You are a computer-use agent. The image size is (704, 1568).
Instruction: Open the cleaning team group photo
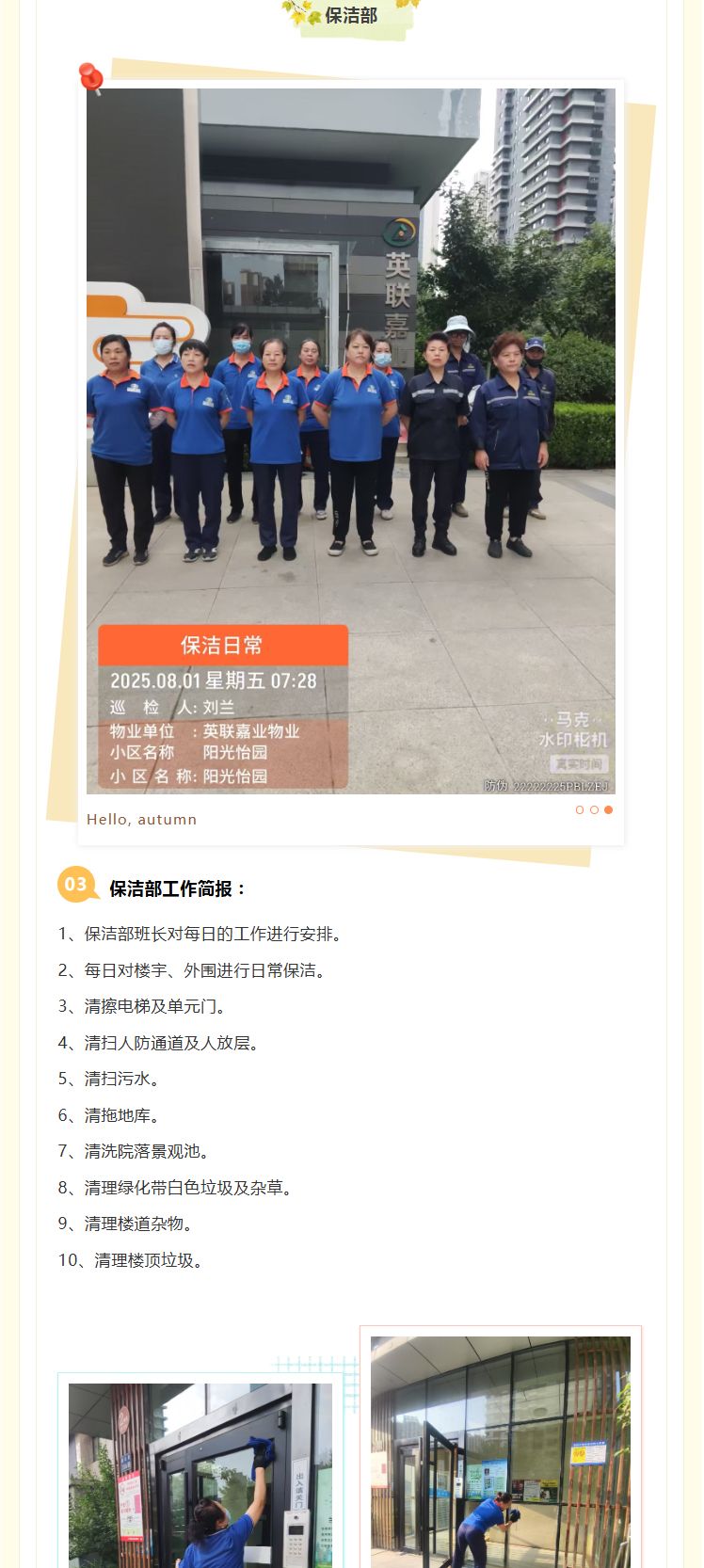tap(350, 440)
